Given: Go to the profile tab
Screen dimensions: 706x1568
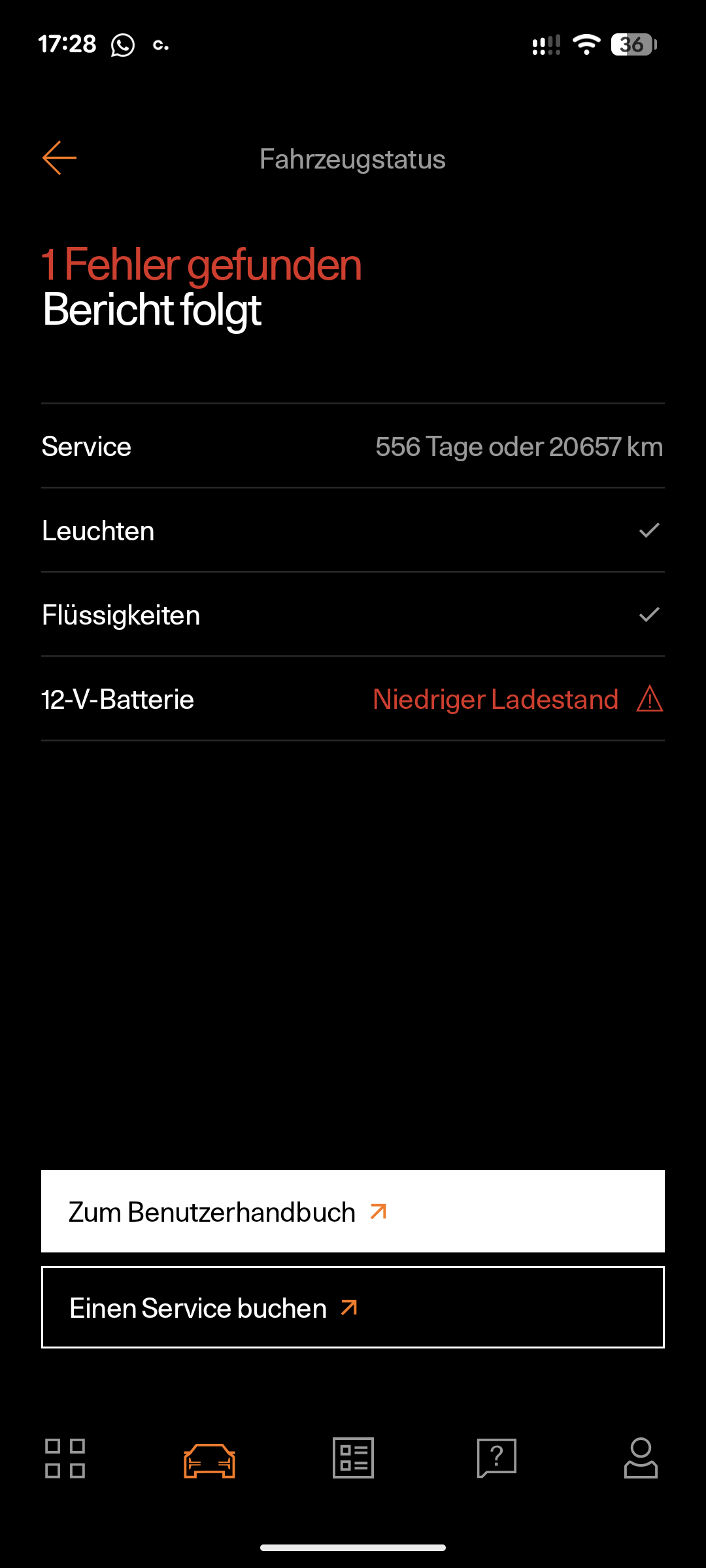Looking at the screenshot, I should pyautogui.click(x=641, y=1458).
